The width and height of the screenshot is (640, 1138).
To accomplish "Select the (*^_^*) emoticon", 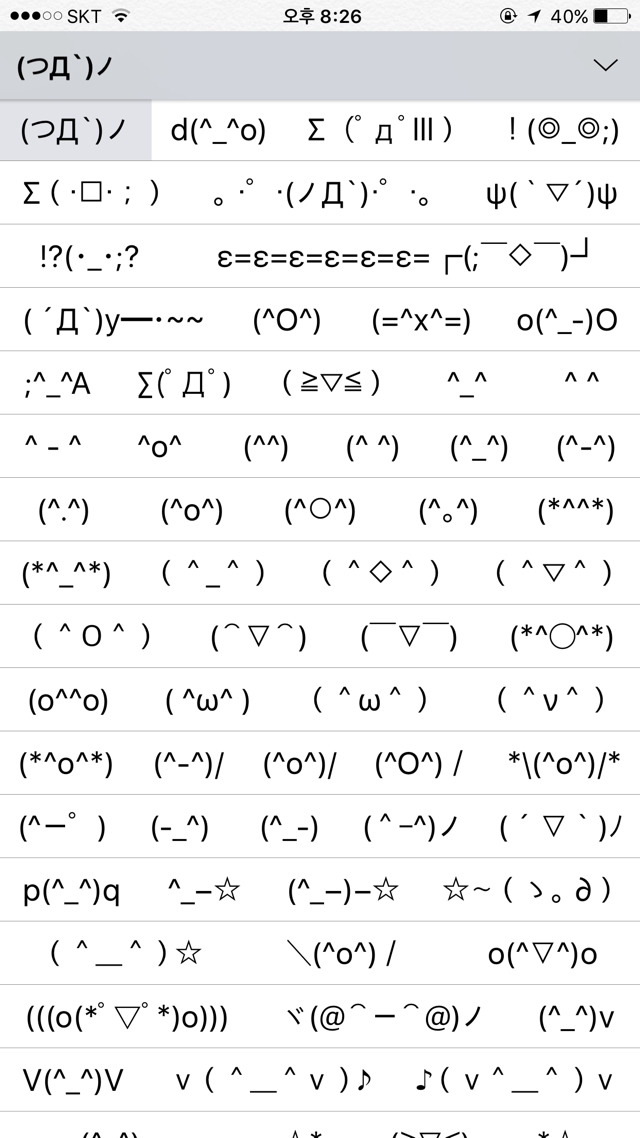I will pos(66,574).
